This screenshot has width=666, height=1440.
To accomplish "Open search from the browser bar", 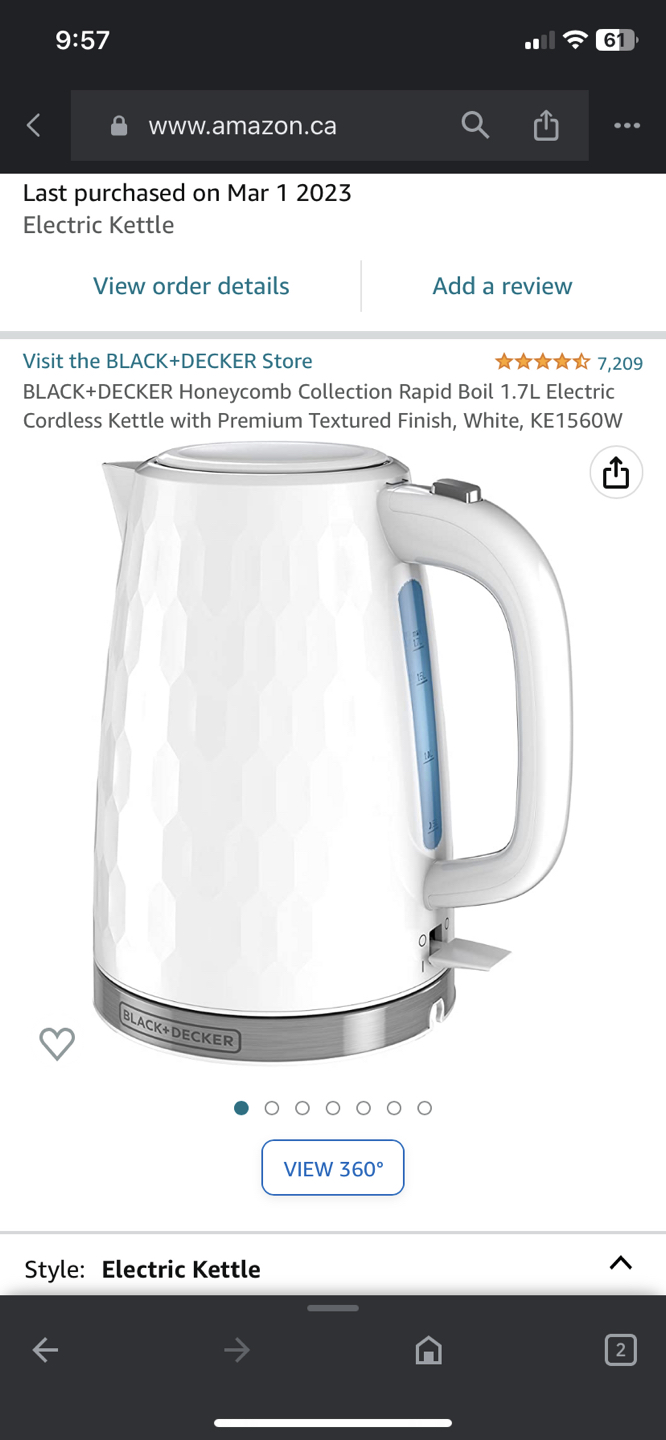I will coord(475,125).
